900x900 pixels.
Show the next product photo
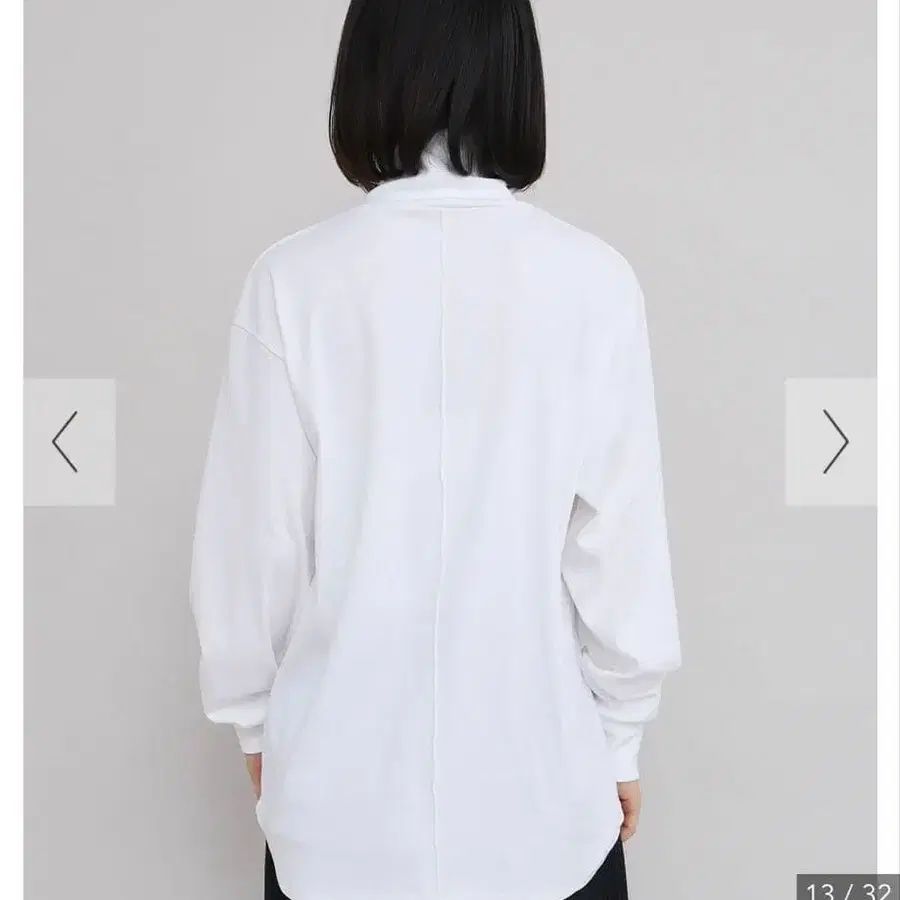click(833, 441)
